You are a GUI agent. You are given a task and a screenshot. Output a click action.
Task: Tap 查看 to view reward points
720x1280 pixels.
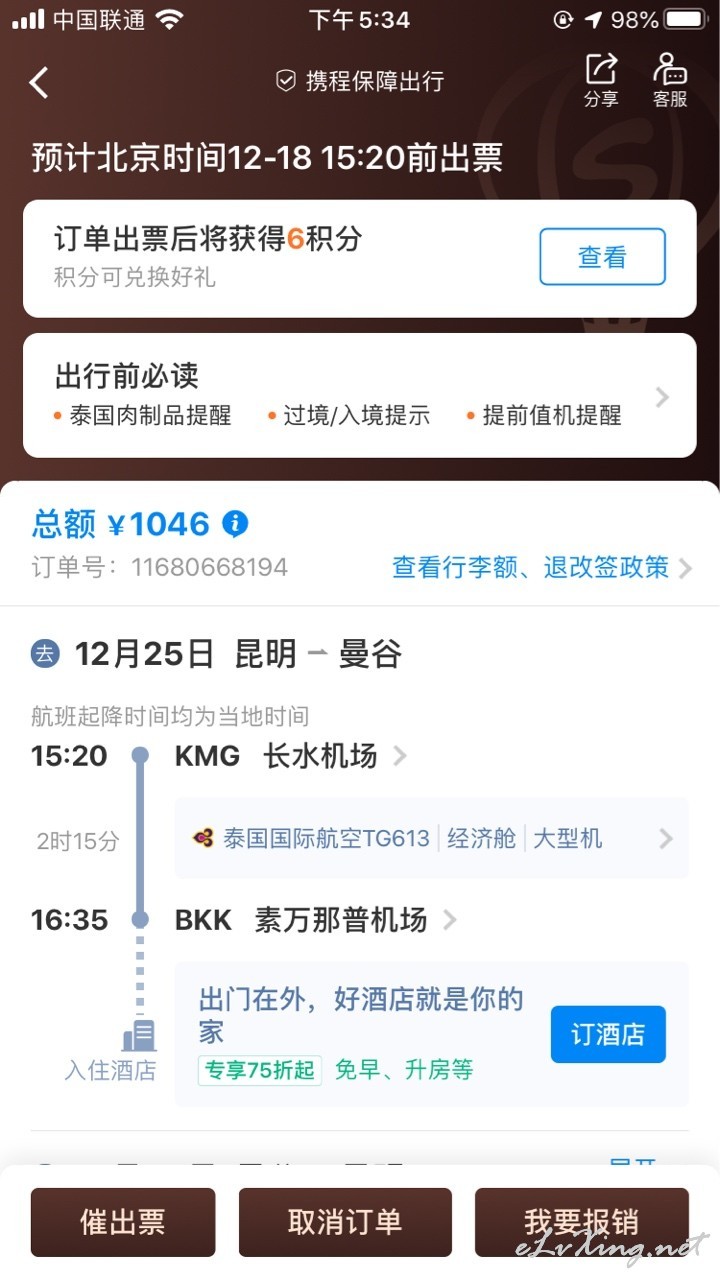coord(602,257)
